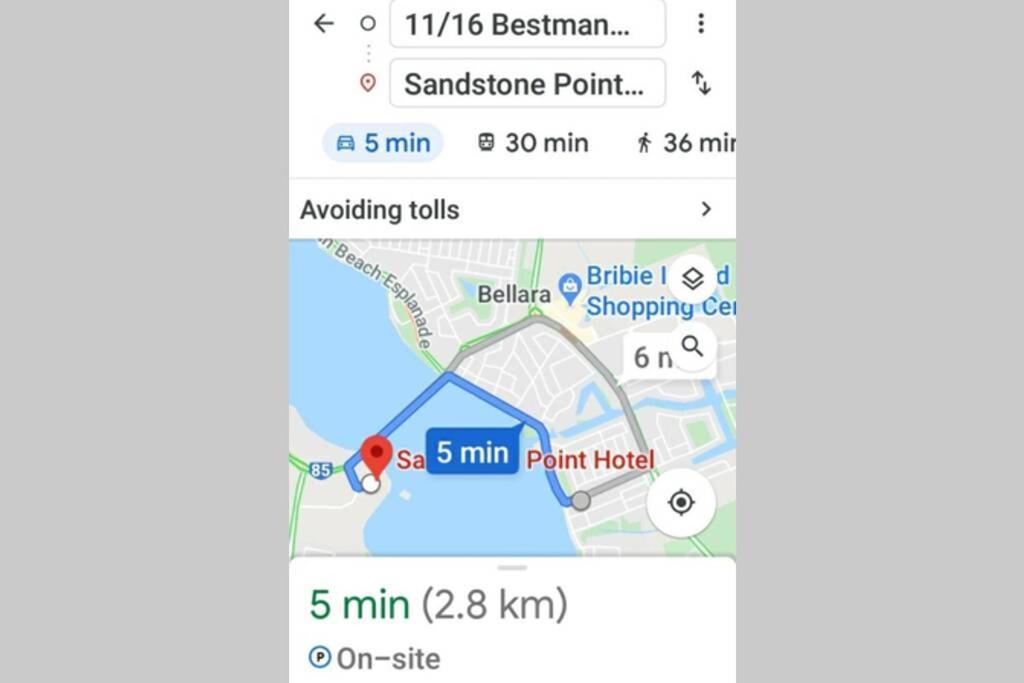The width and height of the screenshot is (1024, 683).
Task: Switch to walking 36 min mode
Action: (x=686, y=143)
